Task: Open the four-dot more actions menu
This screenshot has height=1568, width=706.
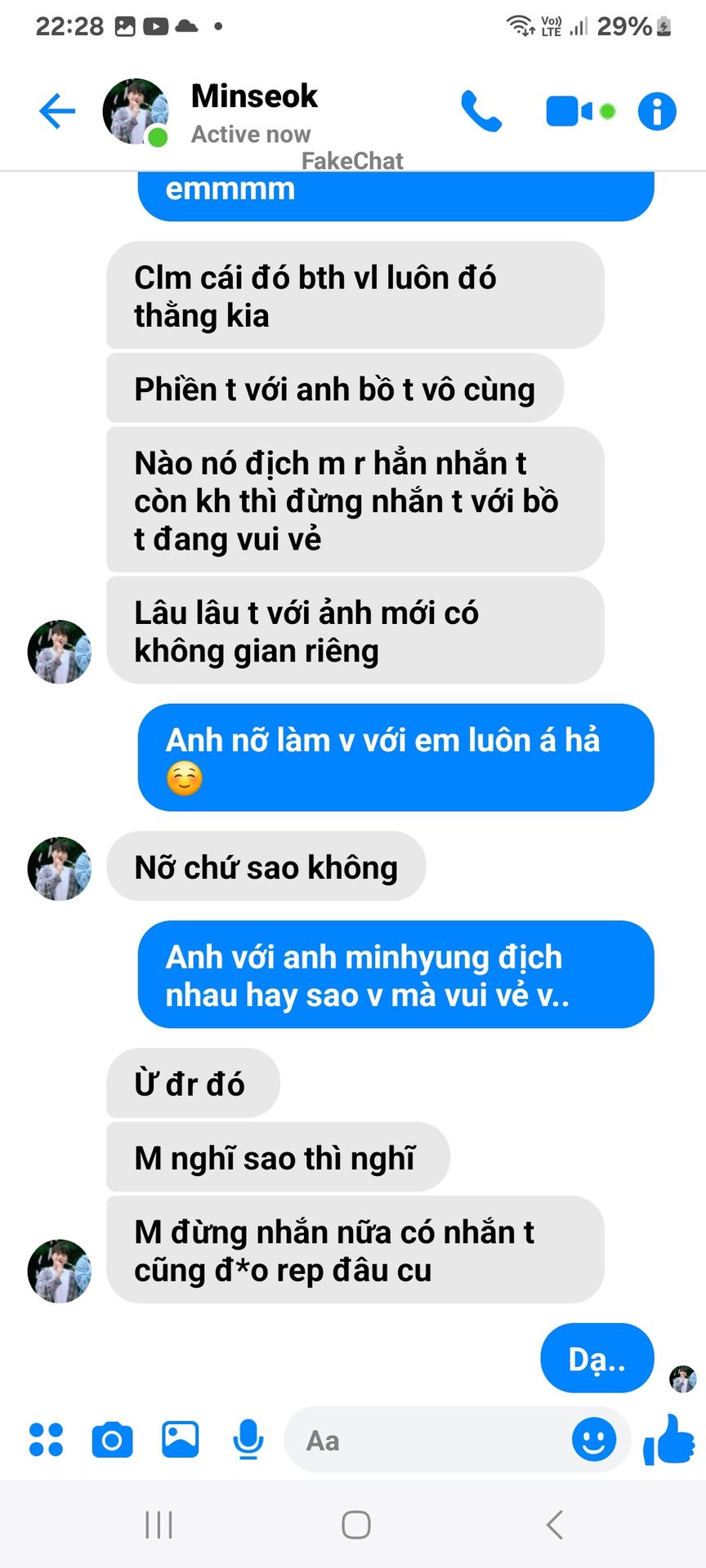Action: click(46, 1440)
